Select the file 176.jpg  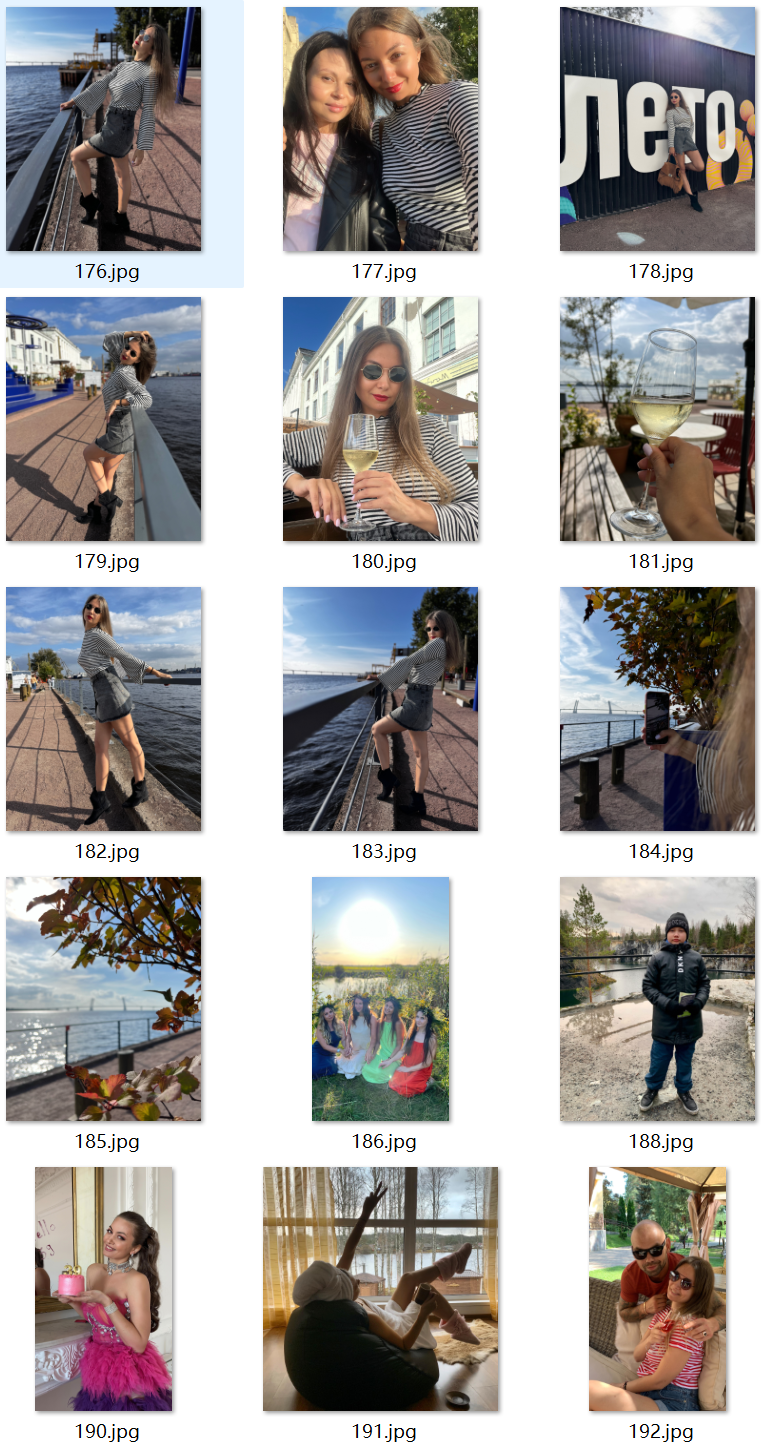pos(103,129)
